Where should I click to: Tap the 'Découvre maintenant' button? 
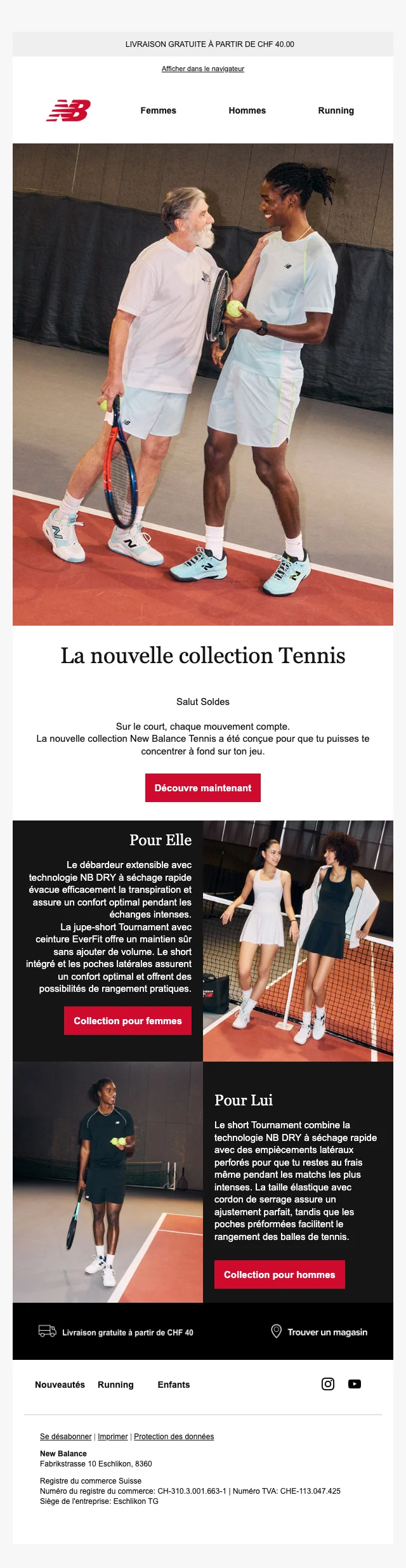[x=203, y=787]
